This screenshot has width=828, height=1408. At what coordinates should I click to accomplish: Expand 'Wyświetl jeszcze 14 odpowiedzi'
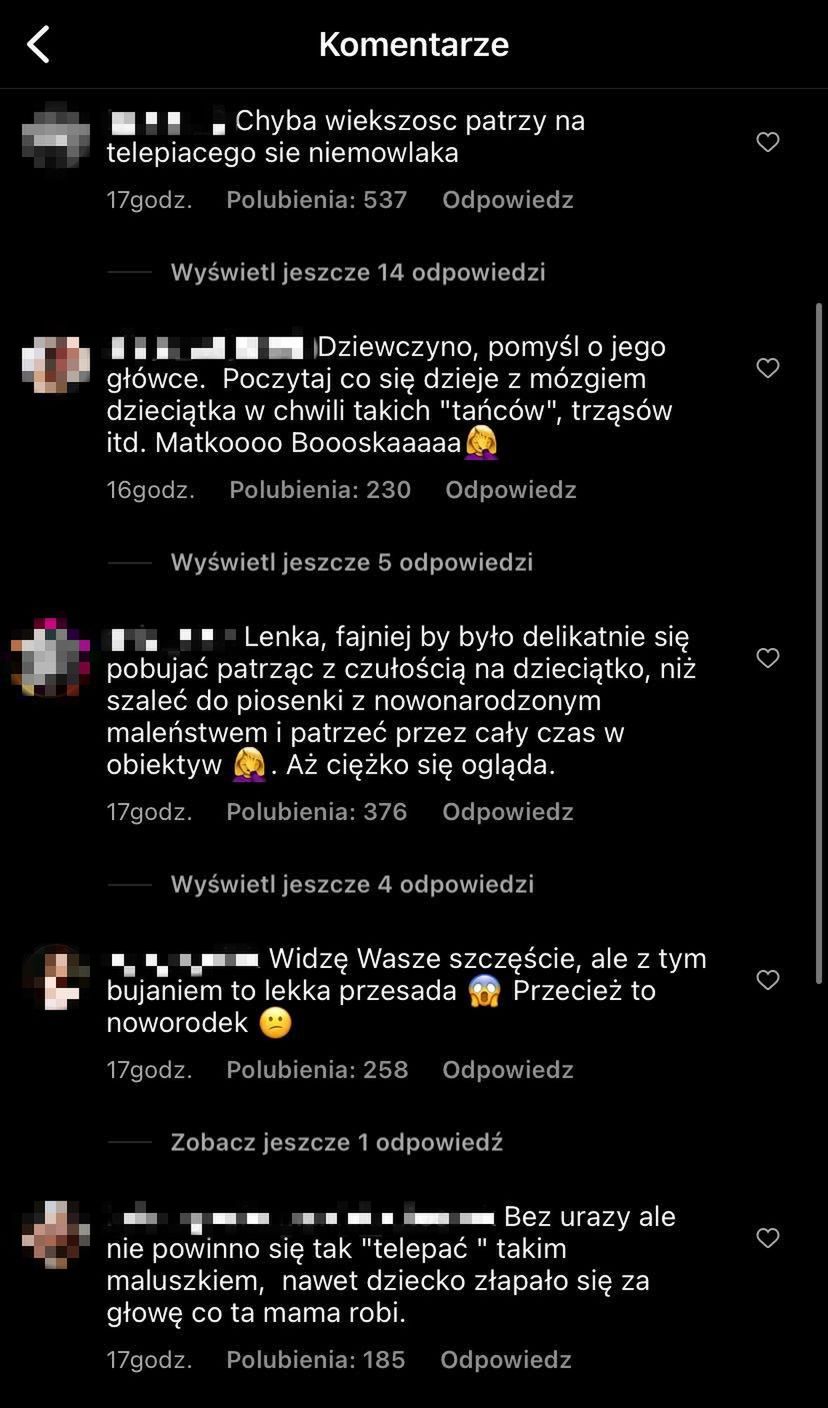pos(357,272)
